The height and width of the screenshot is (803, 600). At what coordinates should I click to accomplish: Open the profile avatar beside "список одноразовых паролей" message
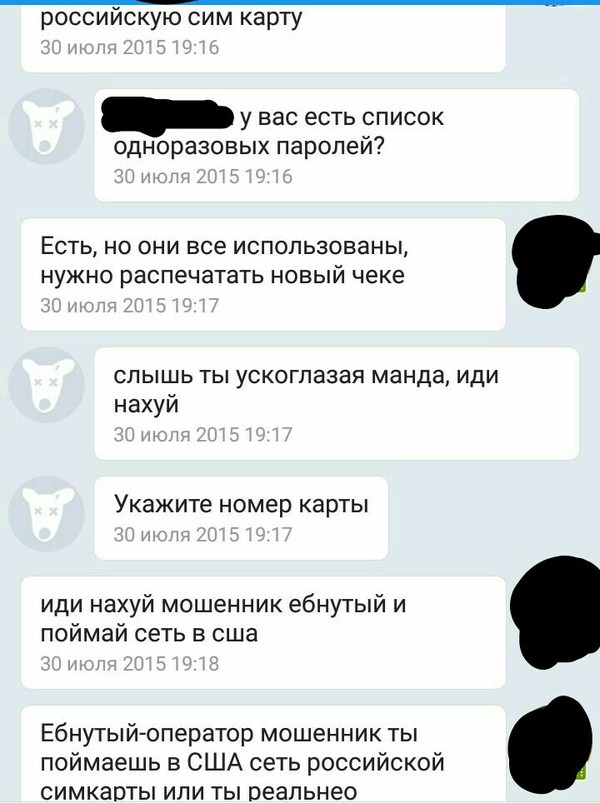pos(43,132)
